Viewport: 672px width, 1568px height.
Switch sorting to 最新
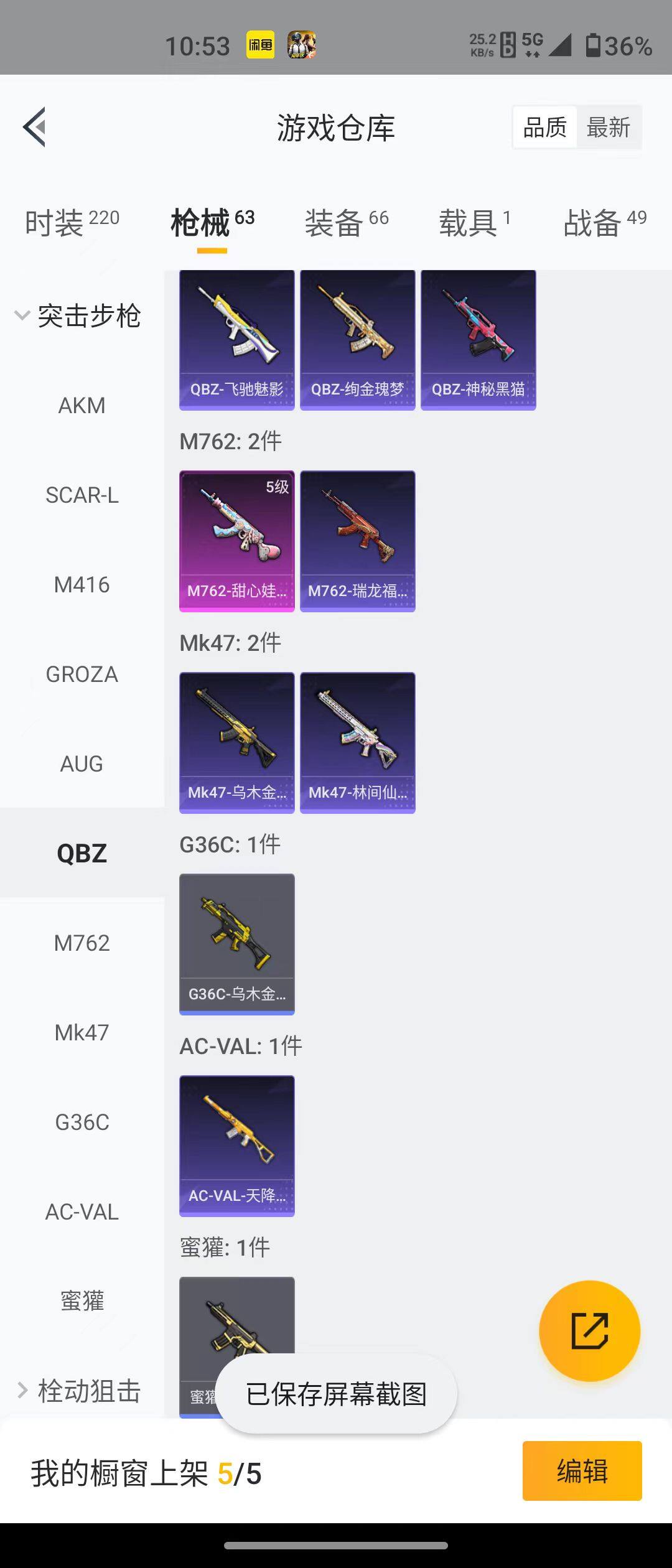pyautogui.click(x=608, y=128)
